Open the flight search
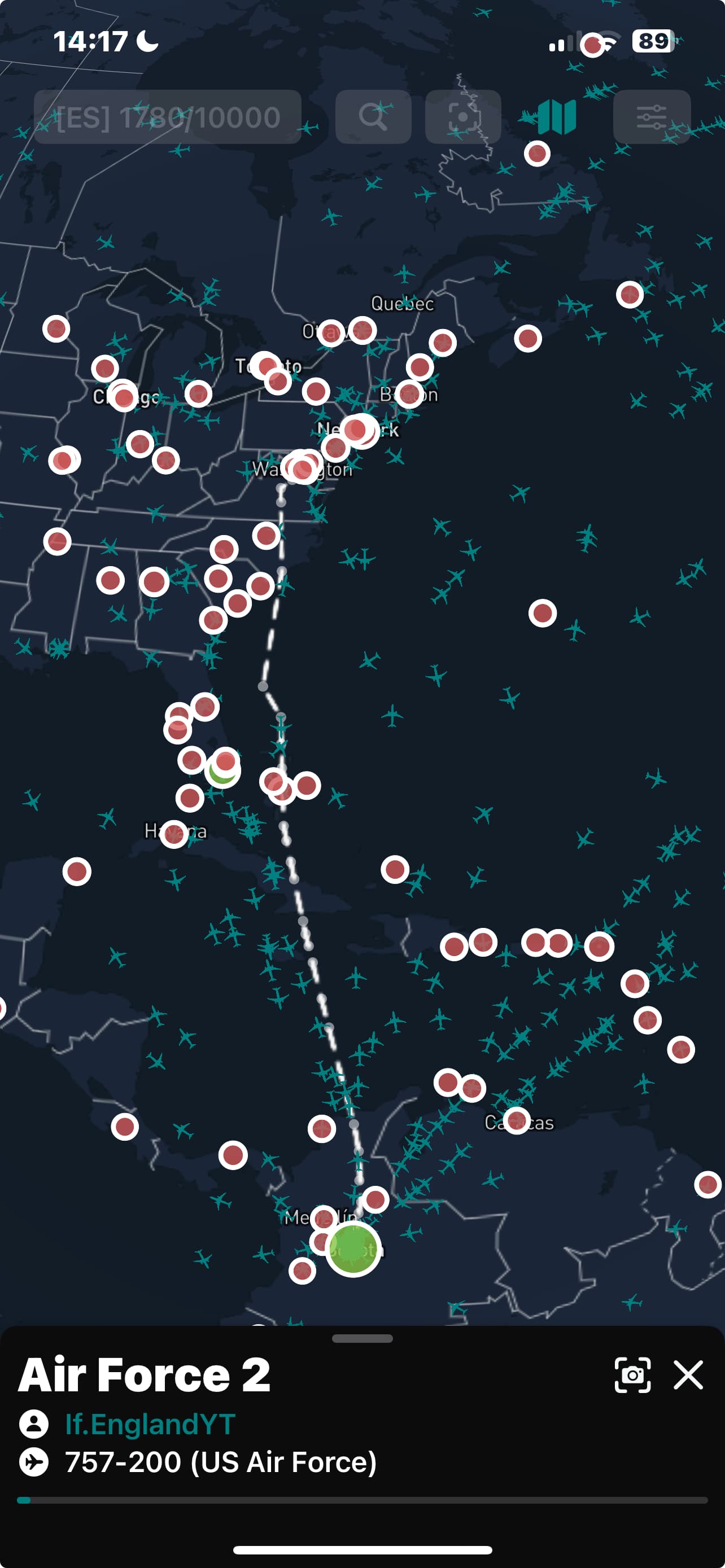Screen dimensions: 725x1568 [x=373, y=117]
